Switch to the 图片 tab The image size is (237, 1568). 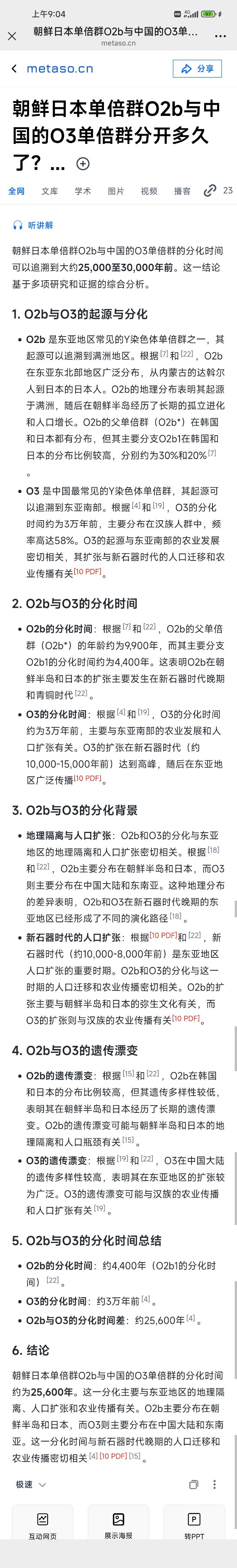point(116,191)
